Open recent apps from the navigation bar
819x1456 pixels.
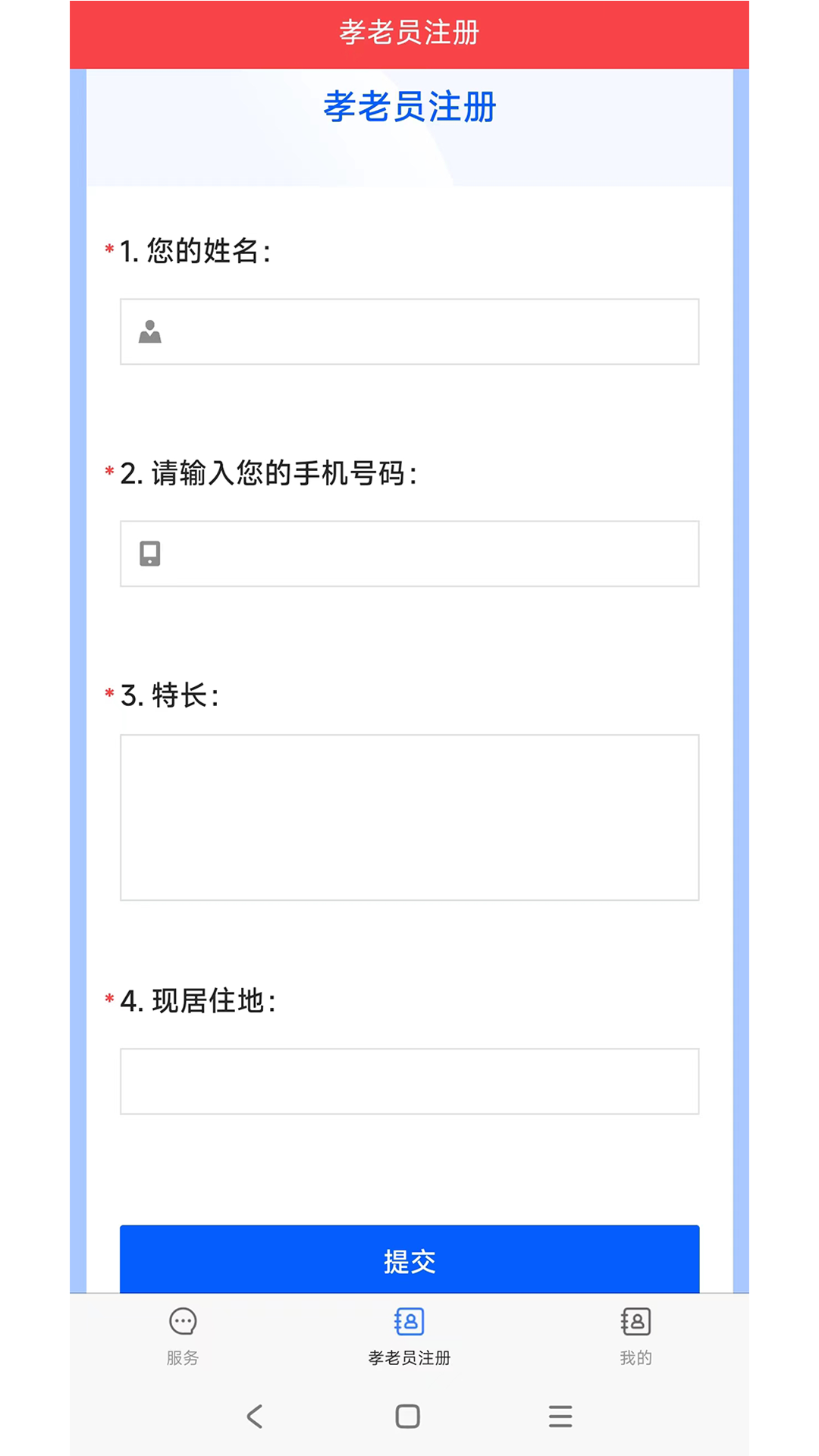pos(560,1416)
